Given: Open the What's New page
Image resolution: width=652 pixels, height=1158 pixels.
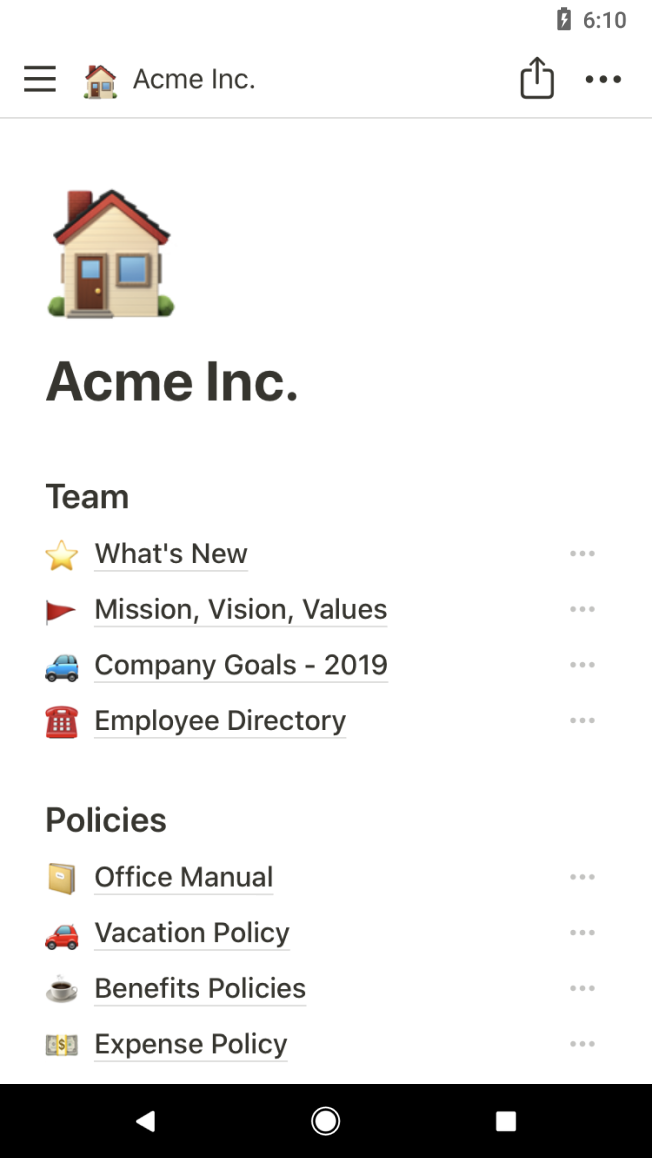Looking at the screenshot, I should click(x=171, y=554).
